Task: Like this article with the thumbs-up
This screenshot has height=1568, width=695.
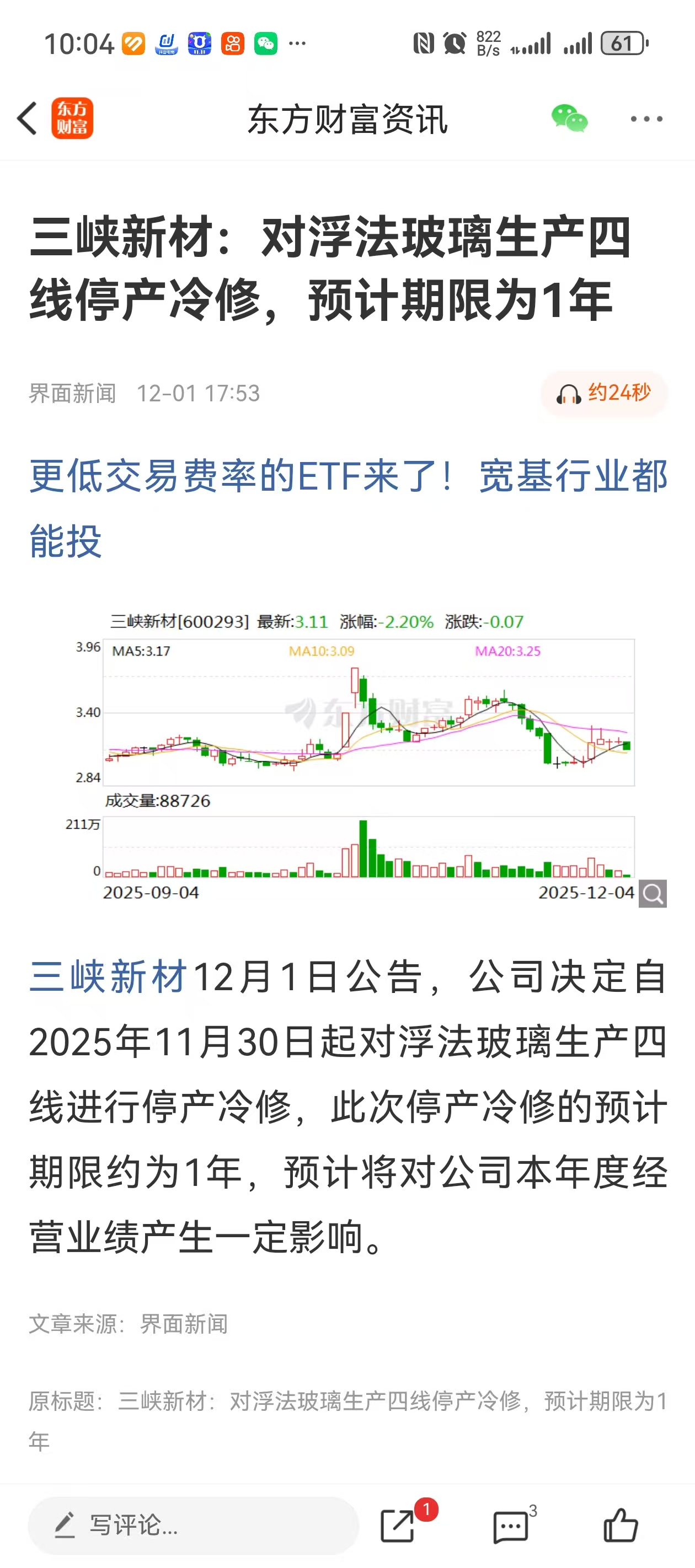Action: [620, 1526]
